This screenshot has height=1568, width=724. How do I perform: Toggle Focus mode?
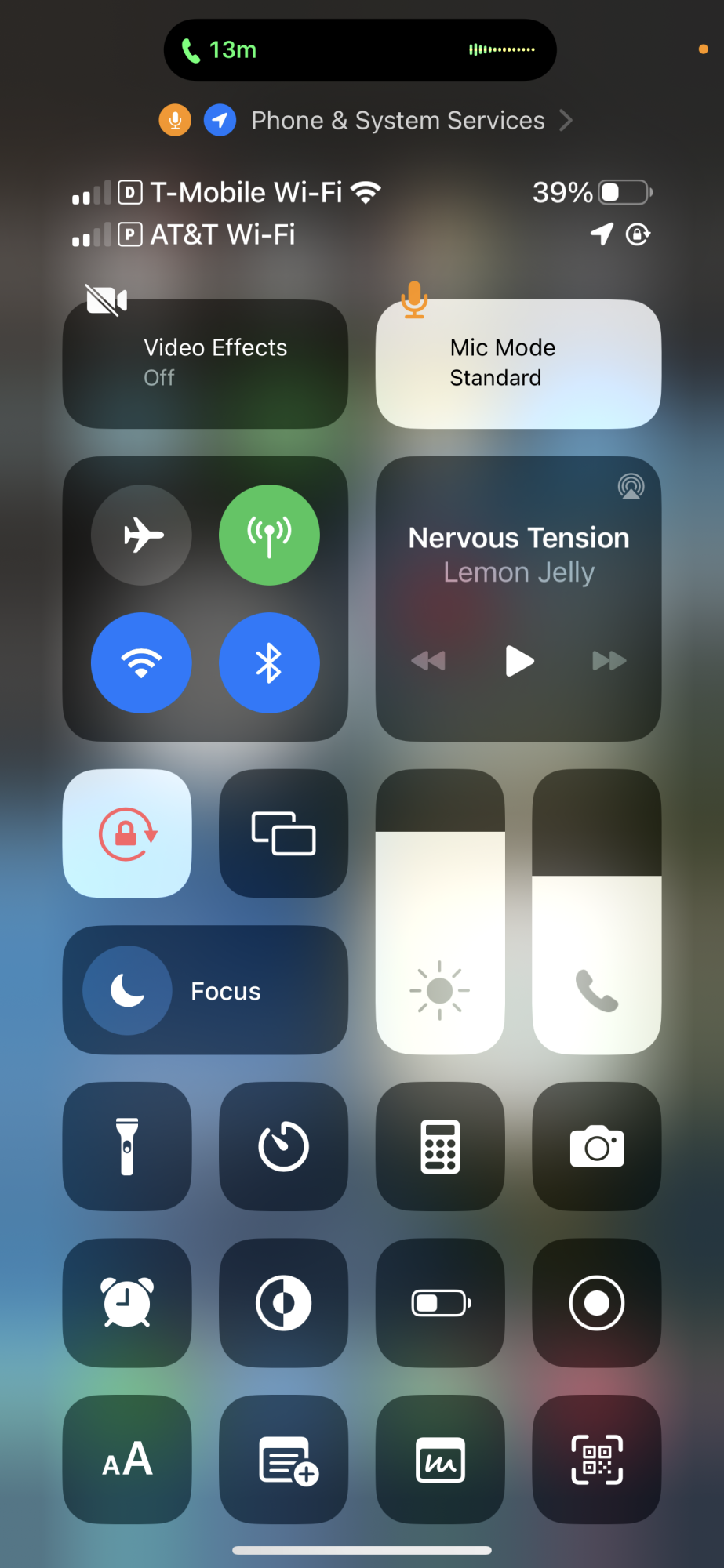coord(206,990)
